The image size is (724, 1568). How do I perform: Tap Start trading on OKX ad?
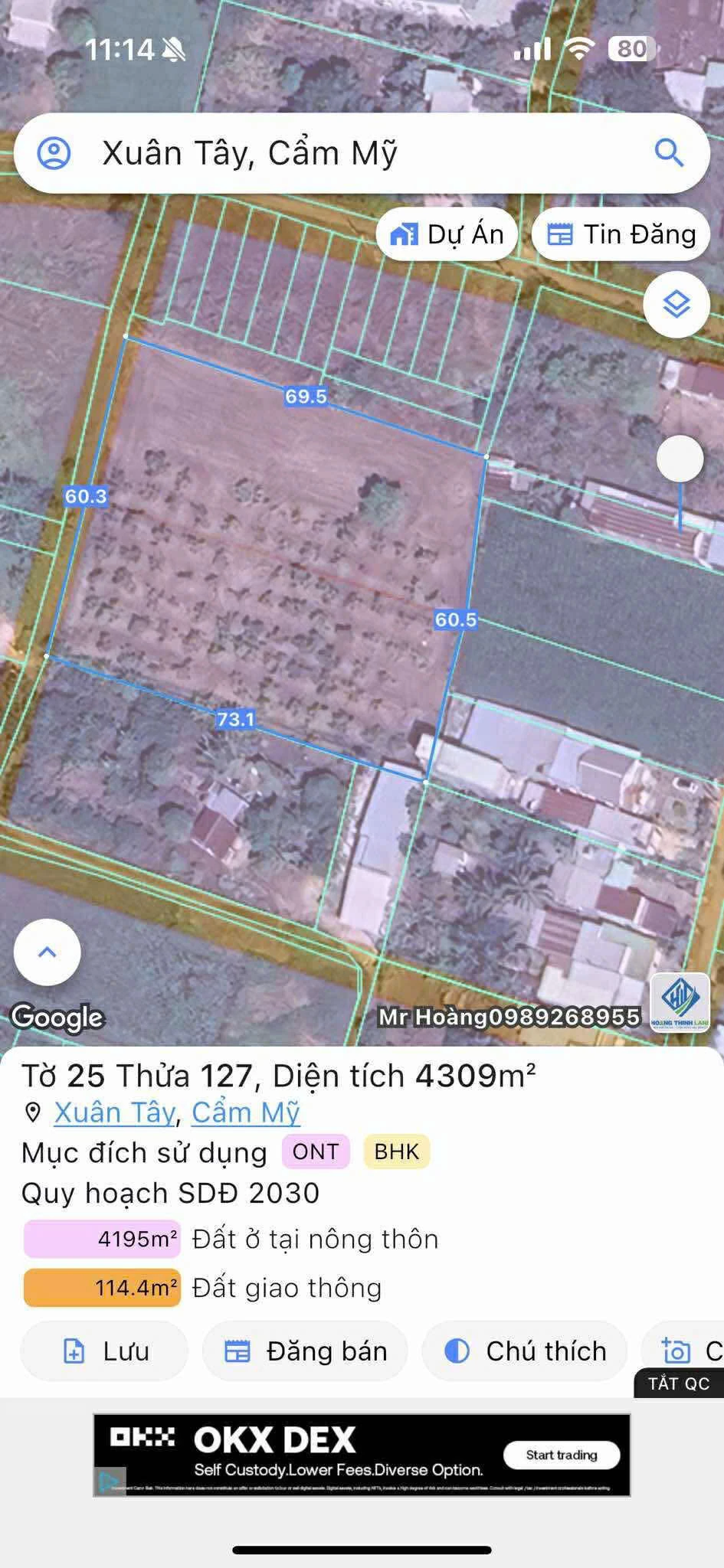[561, 1455]
